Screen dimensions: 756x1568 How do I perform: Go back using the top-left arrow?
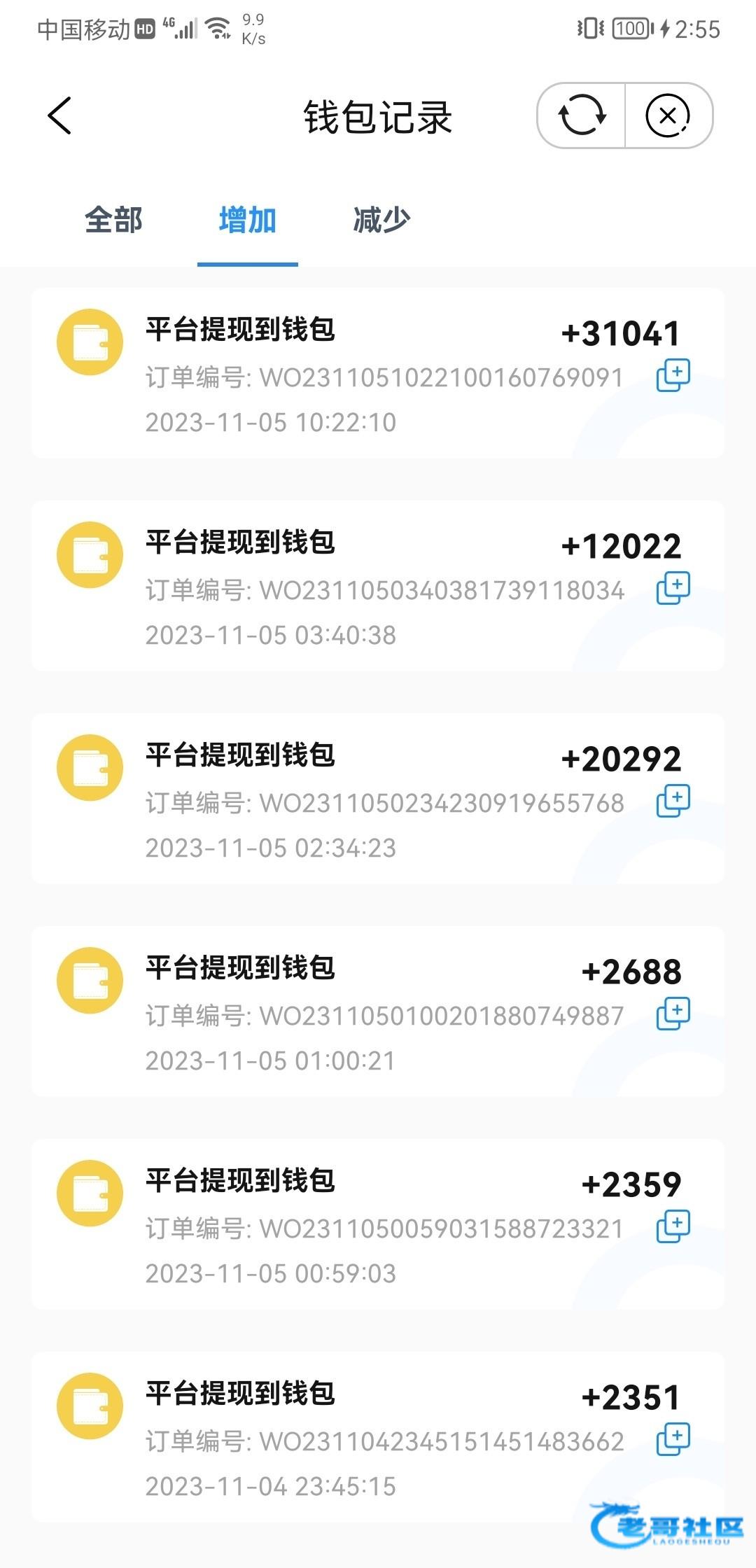[x=59, y=115]
